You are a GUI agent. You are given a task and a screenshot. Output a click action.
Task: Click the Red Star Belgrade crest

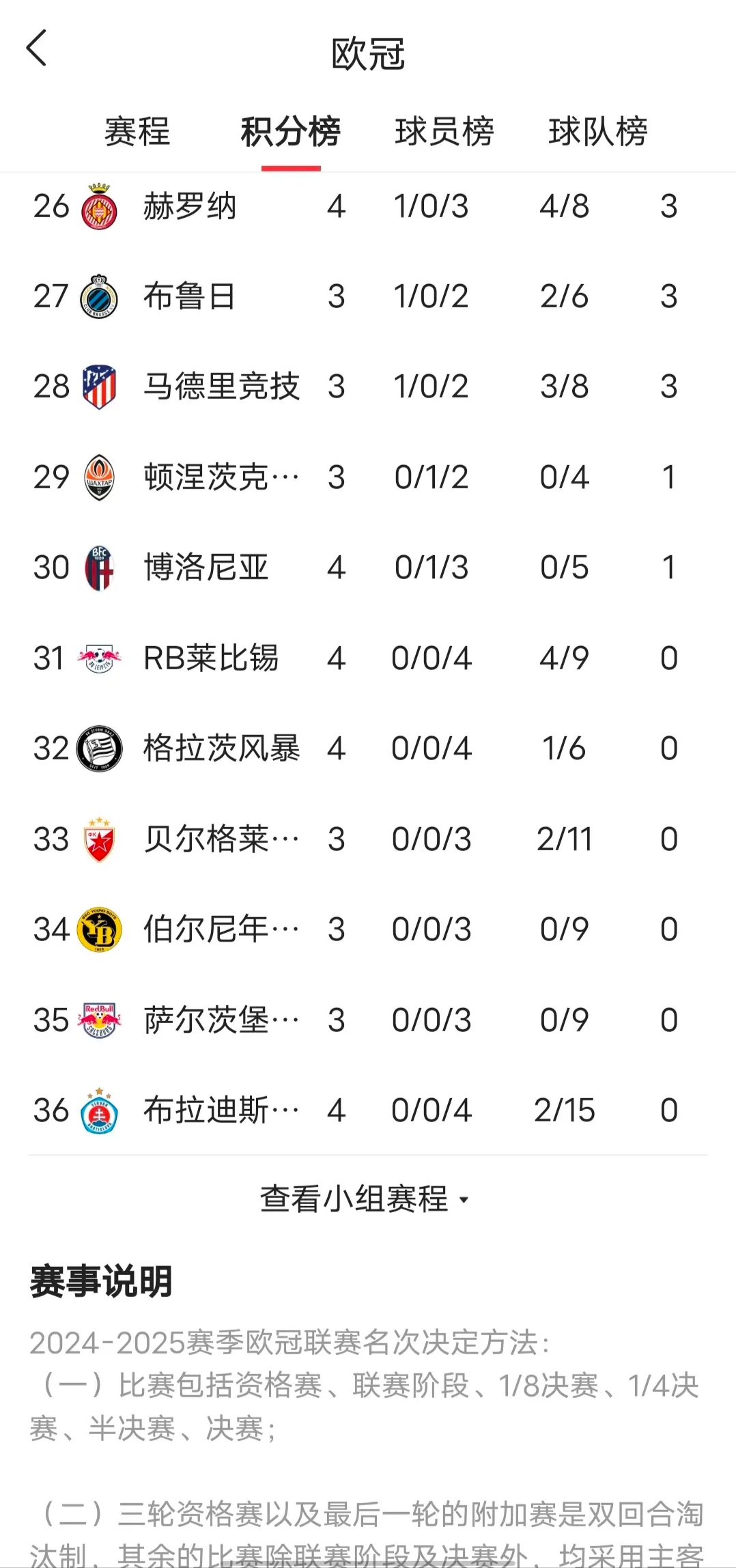coord(100,838)
